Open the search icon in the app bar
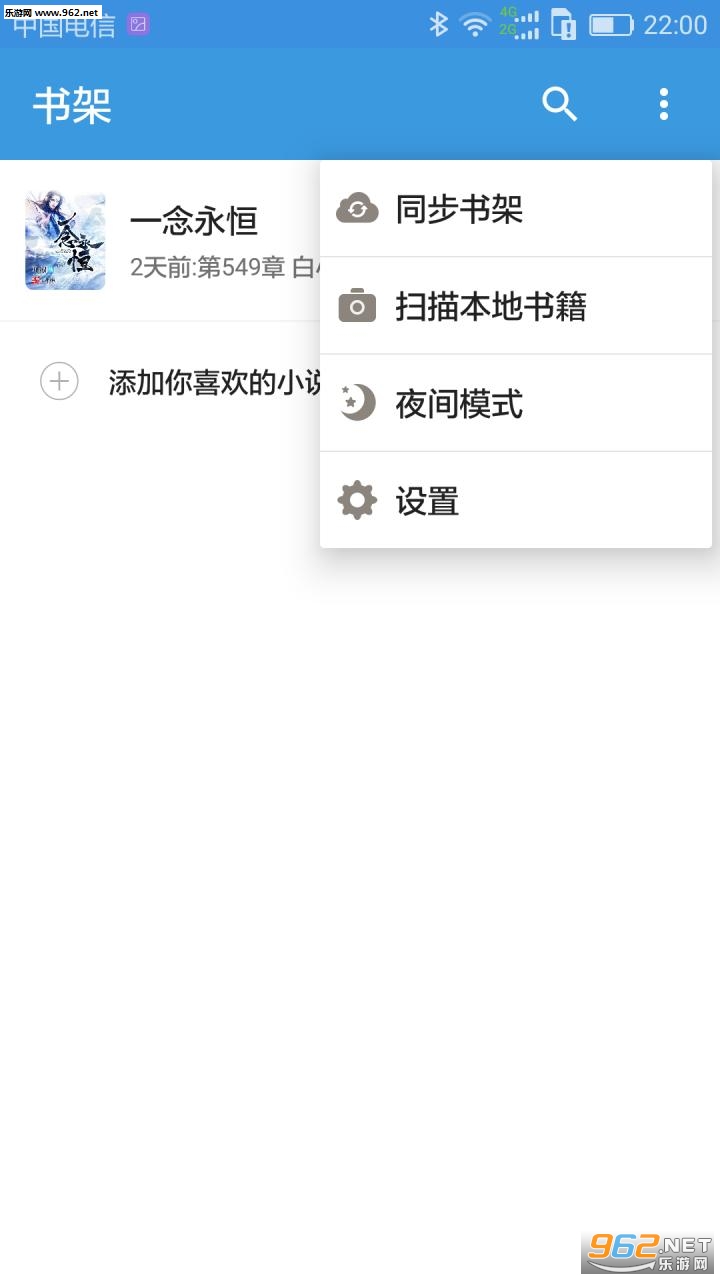Viewport: 720px width, 1280px height. click(559, 104)
